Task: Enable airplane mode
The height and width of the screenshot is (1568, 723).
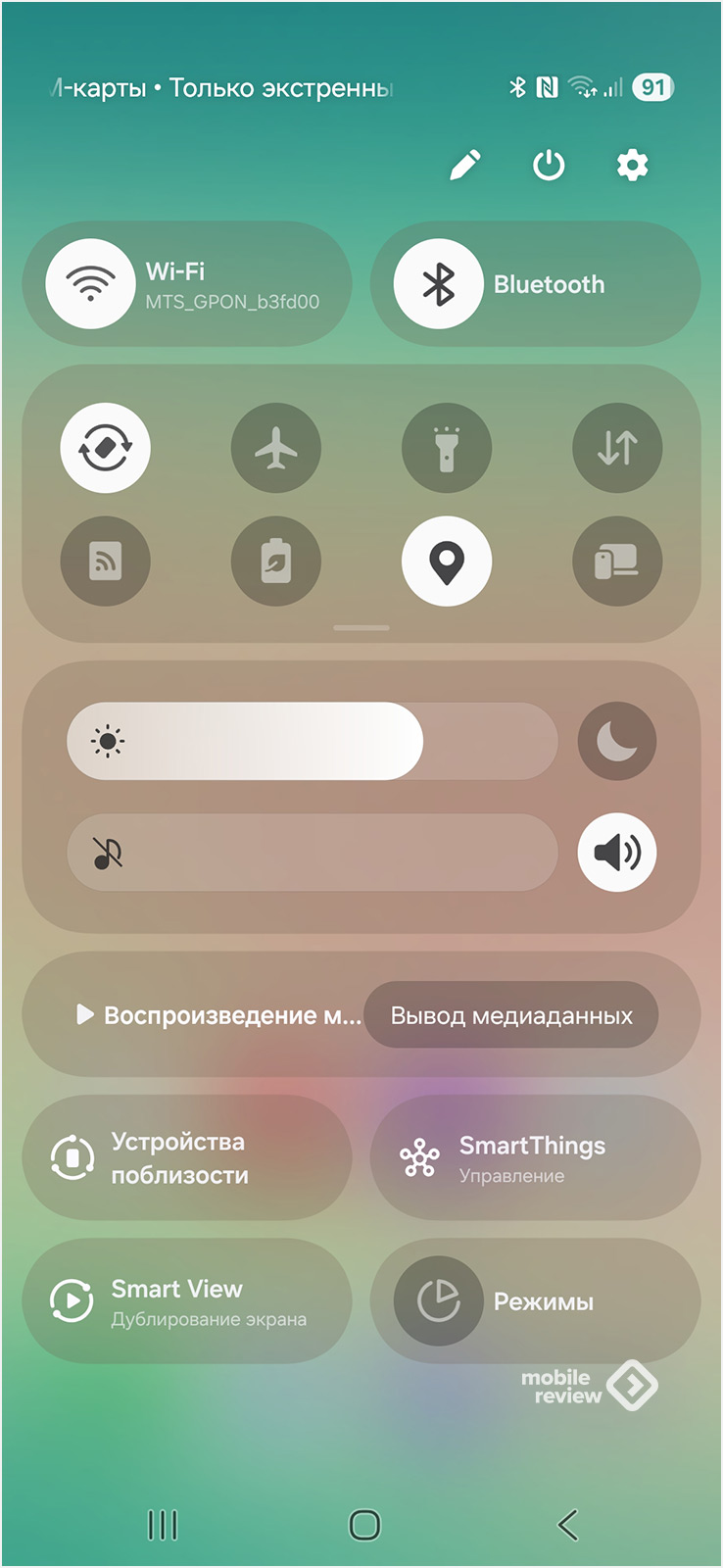Action: click(x=276, y=448)
